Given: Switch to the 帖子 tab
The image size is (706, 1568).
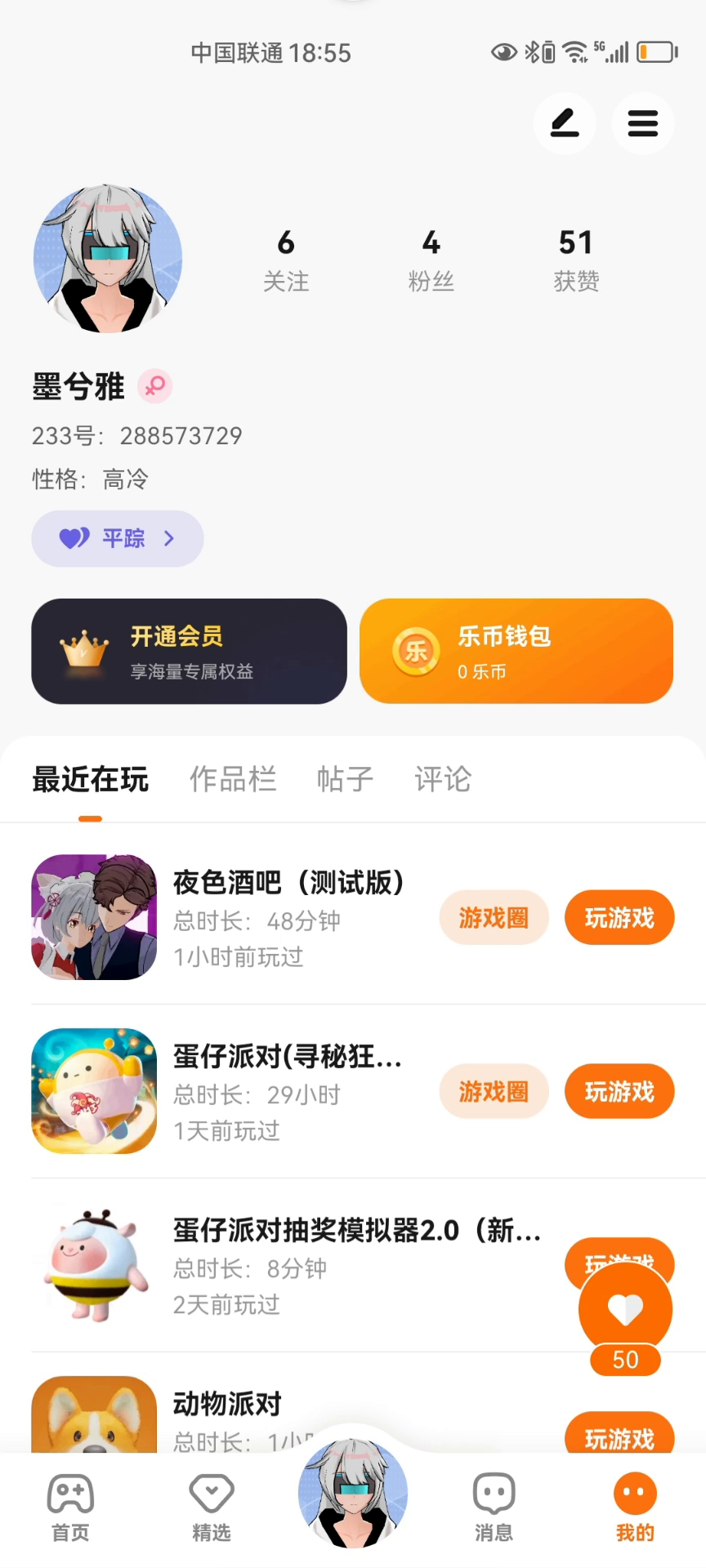Looking at the screenshot, I should tap(345, 779).
